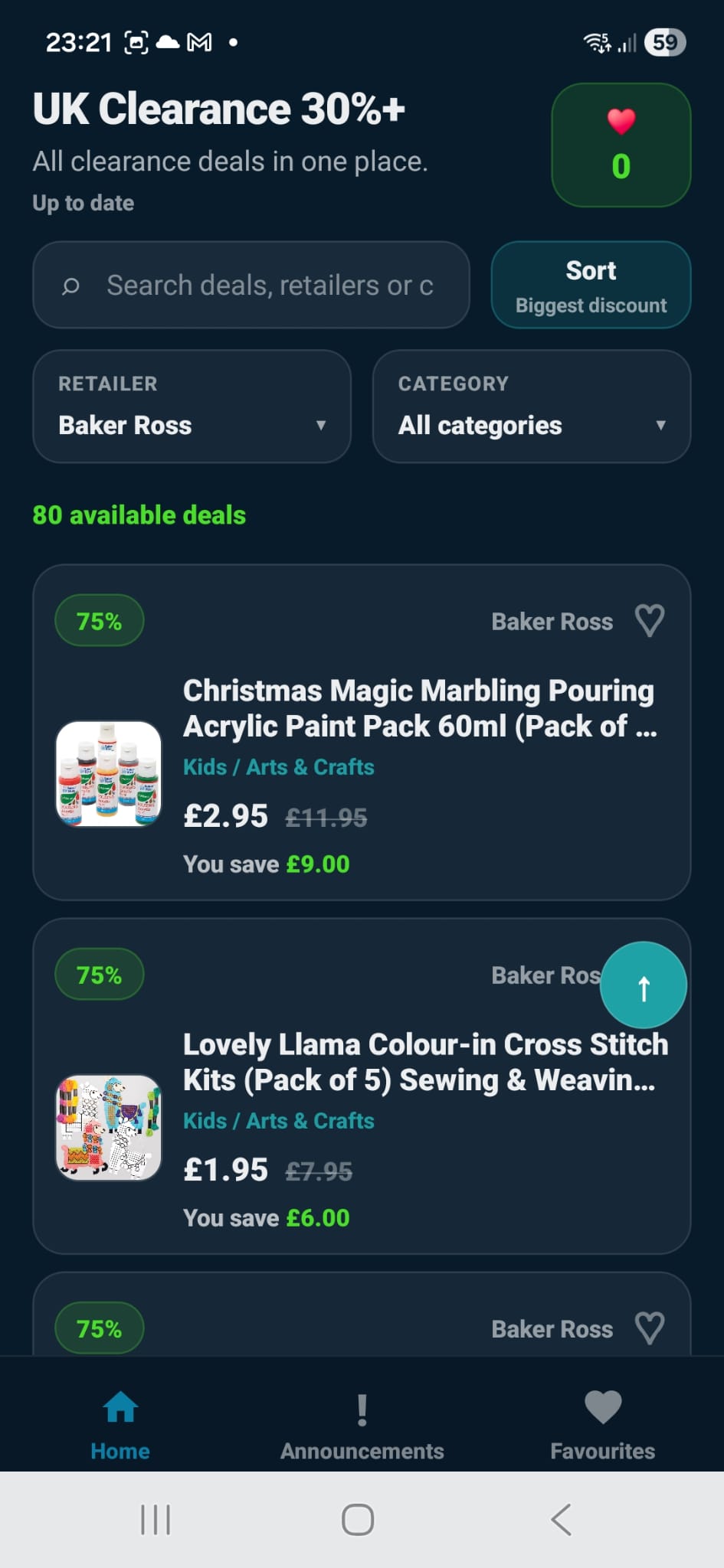Tap the system back button
This screenshot has height=1568, width=724.
click(x=562, y=1520)
